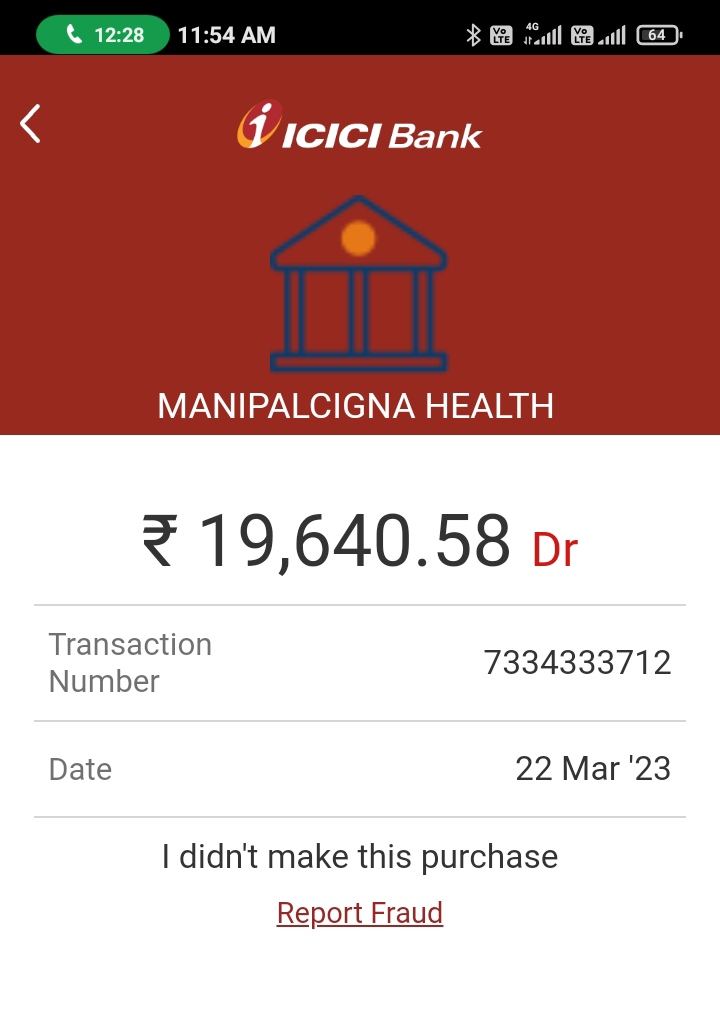Return to the ongoing call indicator

click(103, 35)
